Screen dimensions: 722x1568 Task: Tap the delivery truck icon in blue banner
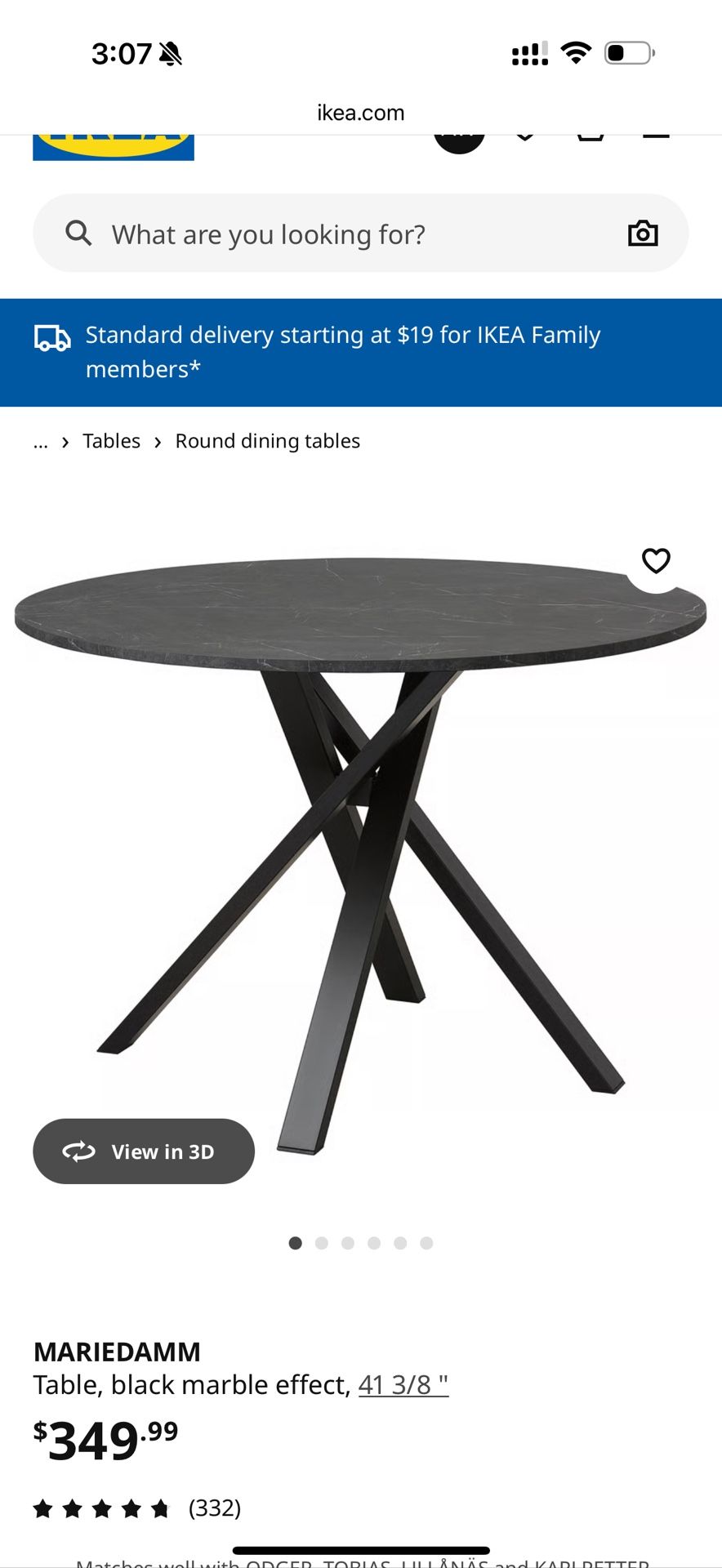(51, 336)
